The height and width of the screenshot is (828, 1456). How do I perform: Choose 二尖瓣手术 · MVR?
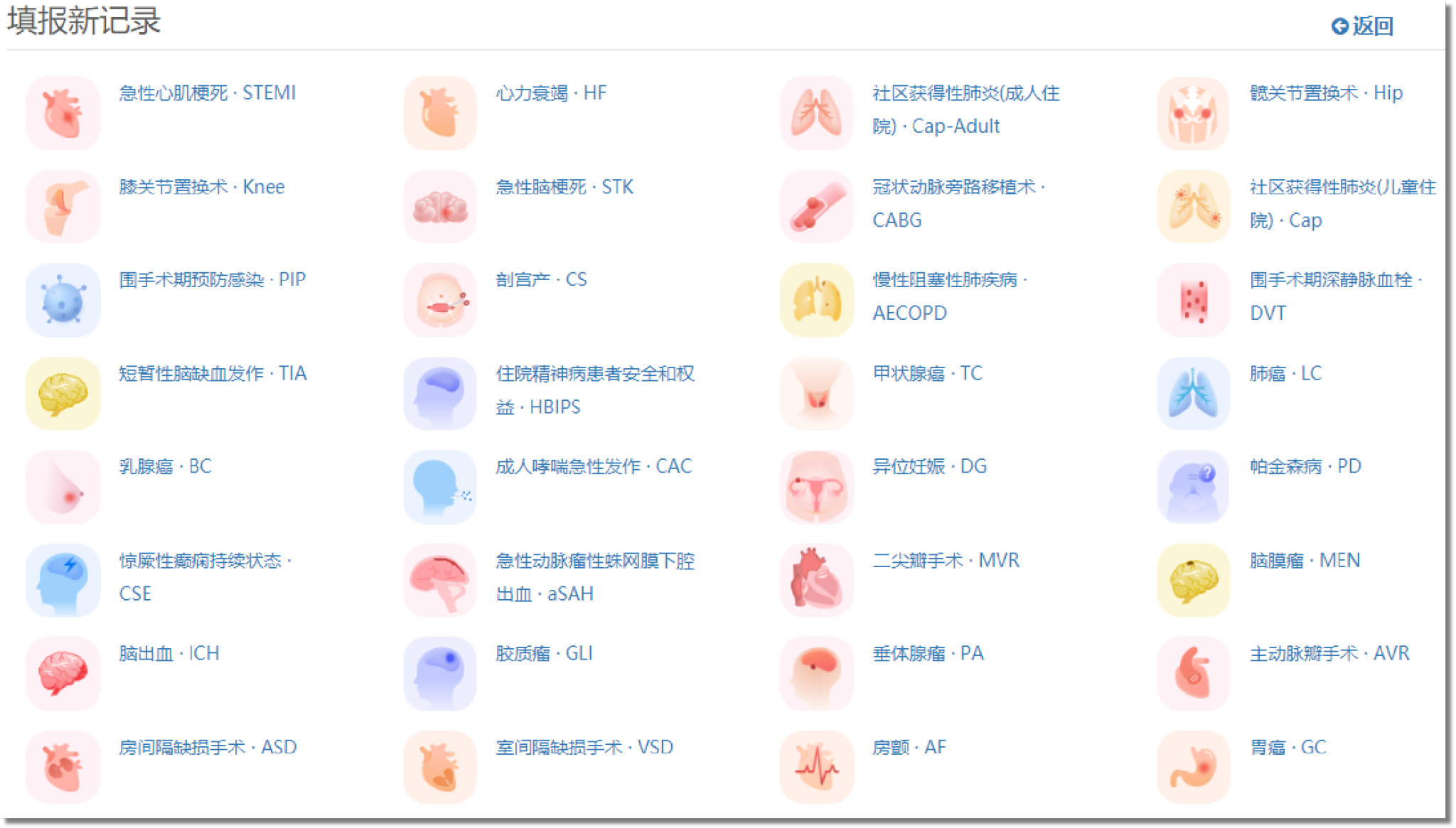(x=946, y=561)
